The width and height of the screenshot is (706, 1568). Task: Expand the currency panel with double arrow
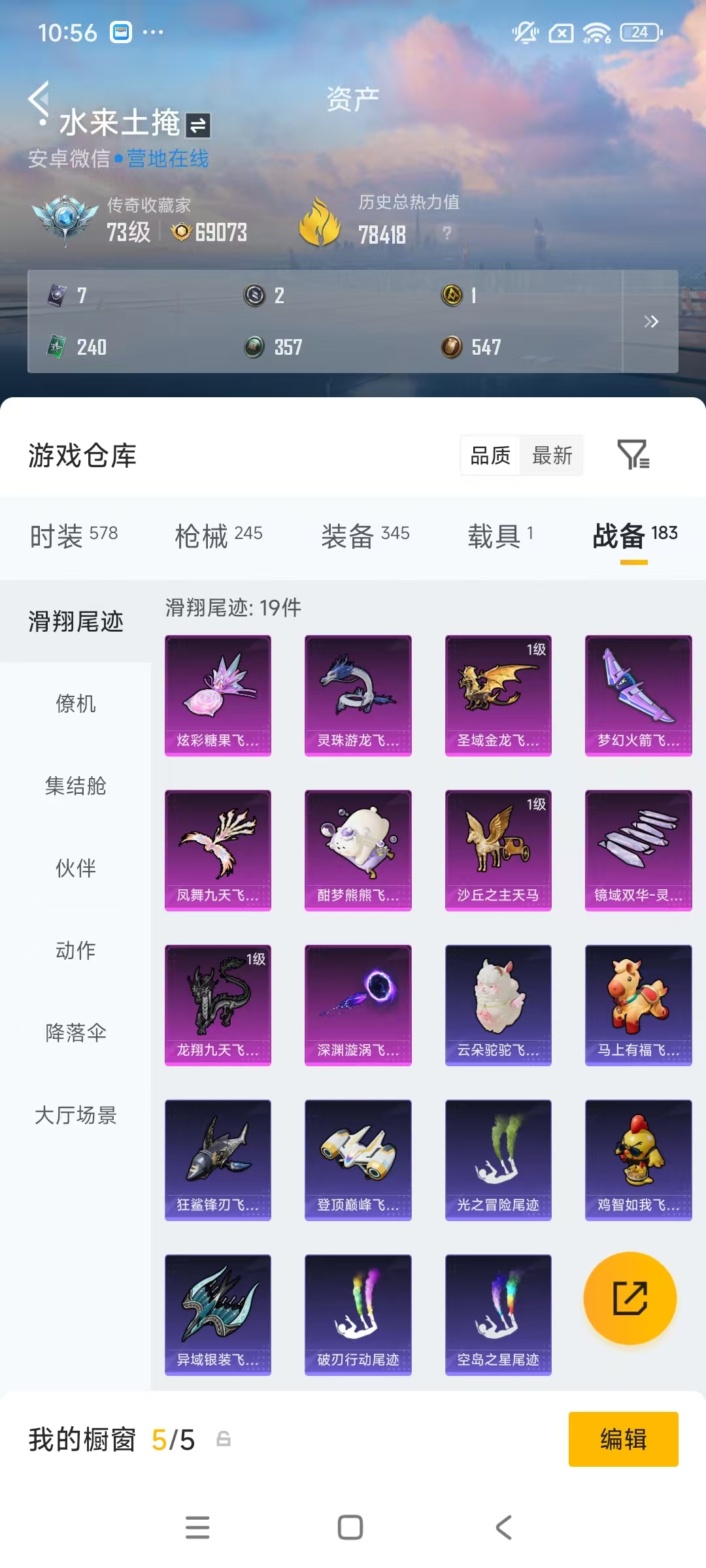click(650, 321)
